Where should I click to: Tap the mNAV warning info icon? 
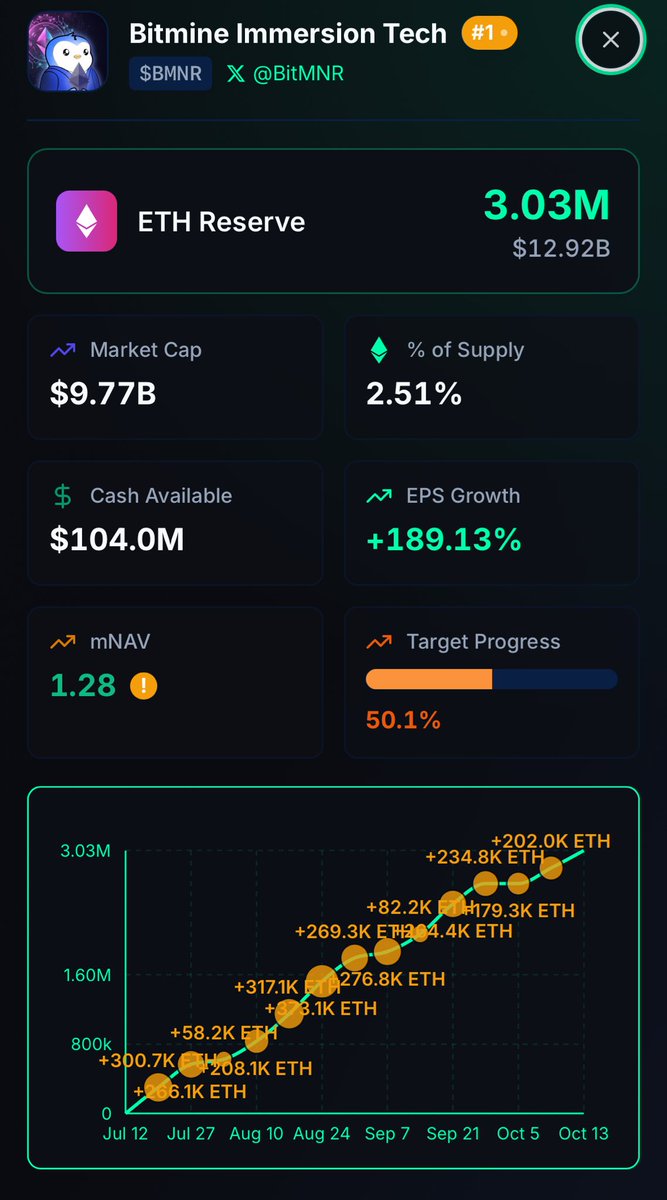tap(143, 686)
